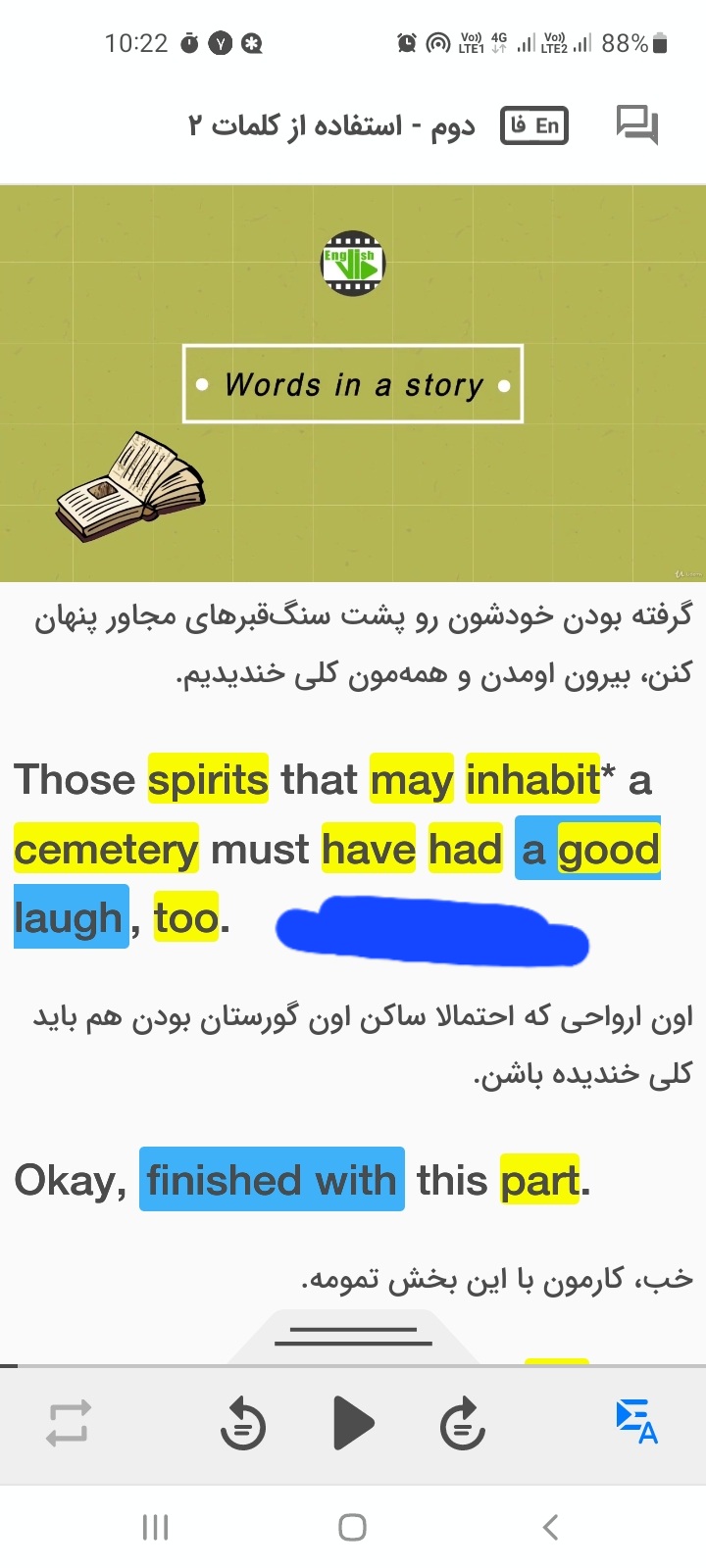Open recent apps from navigation bar
The height and width of the screenshot is (1568, 706).
click(155, 1527)
